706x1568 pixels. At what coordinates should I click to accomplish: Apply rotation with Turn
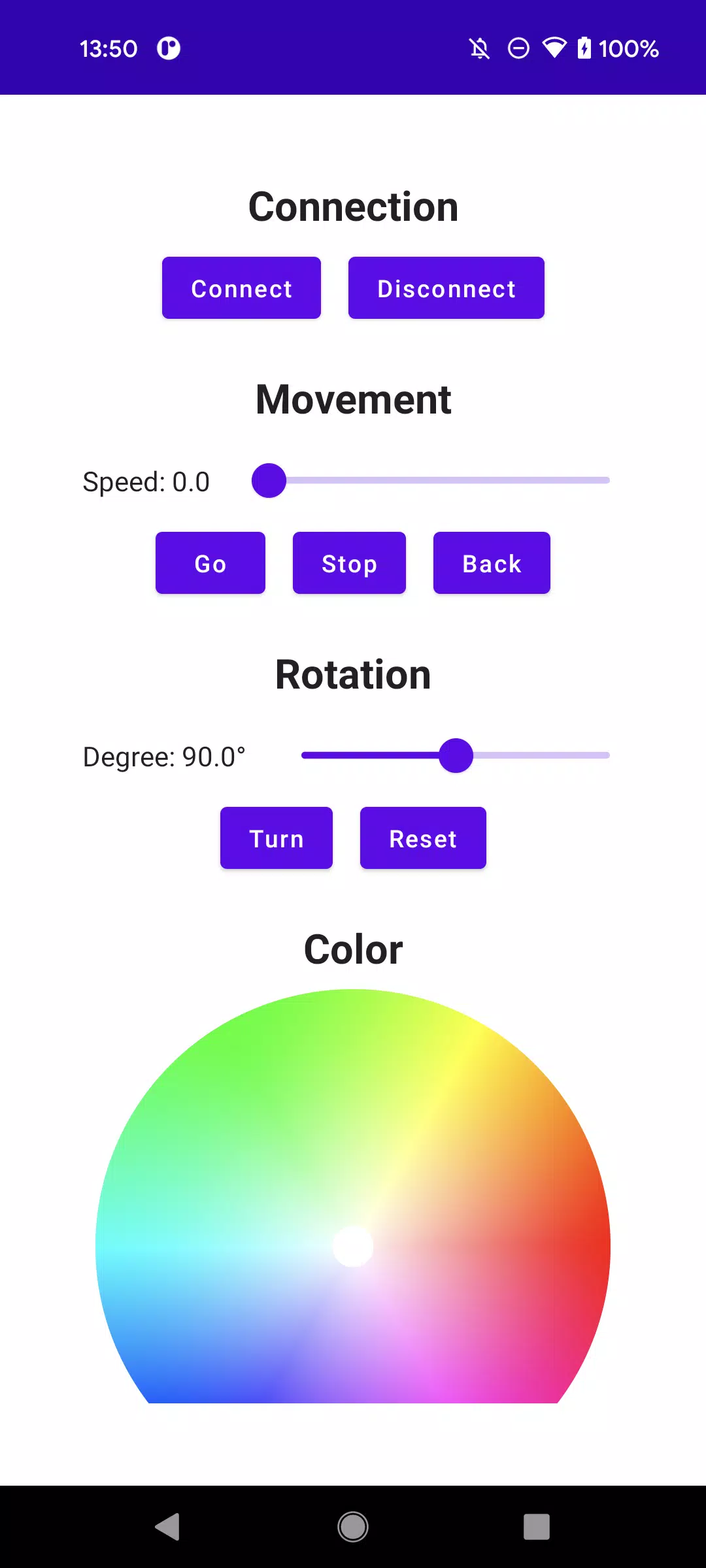[276, 838]
